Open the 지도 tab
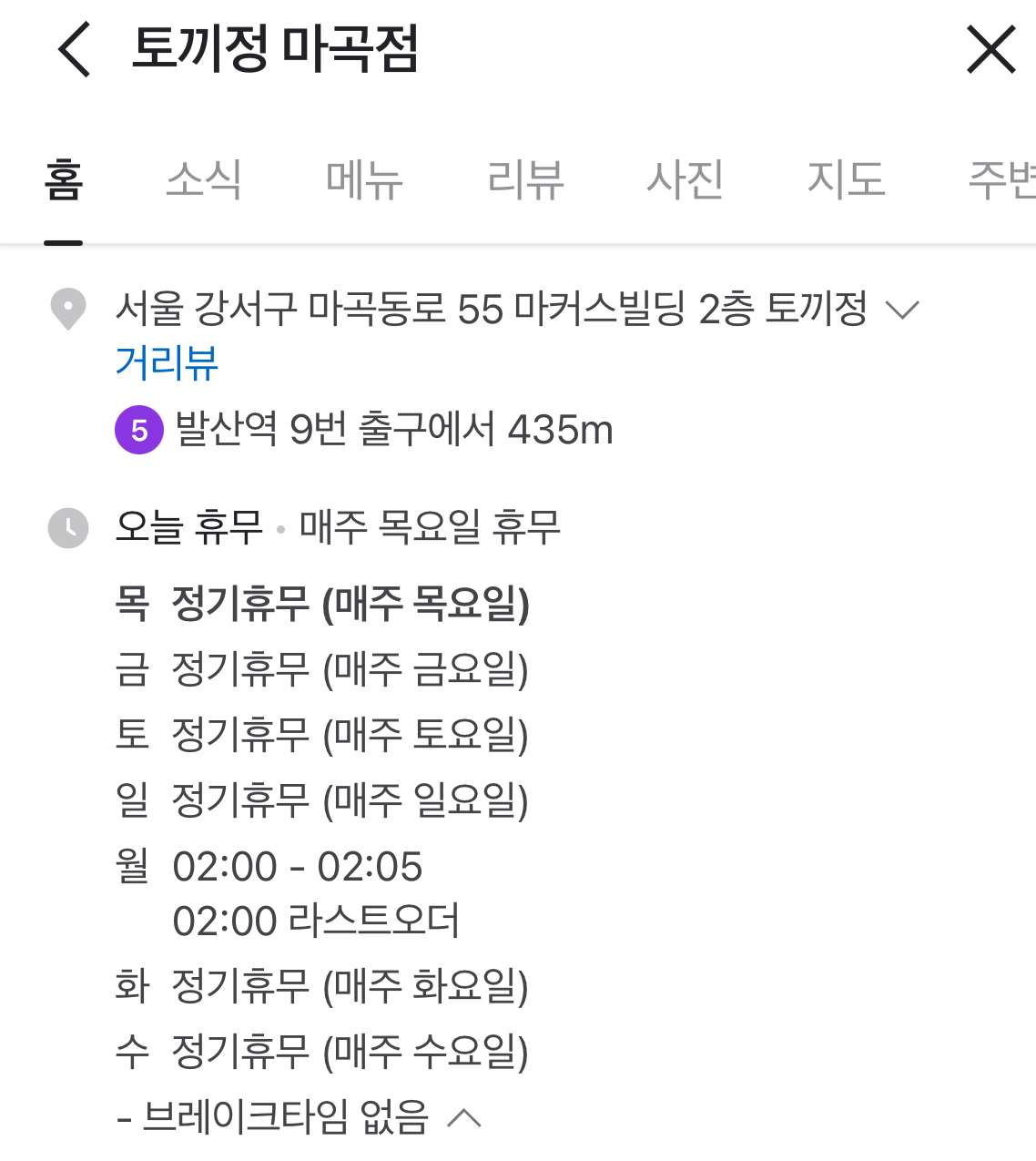 pos(846,179)
